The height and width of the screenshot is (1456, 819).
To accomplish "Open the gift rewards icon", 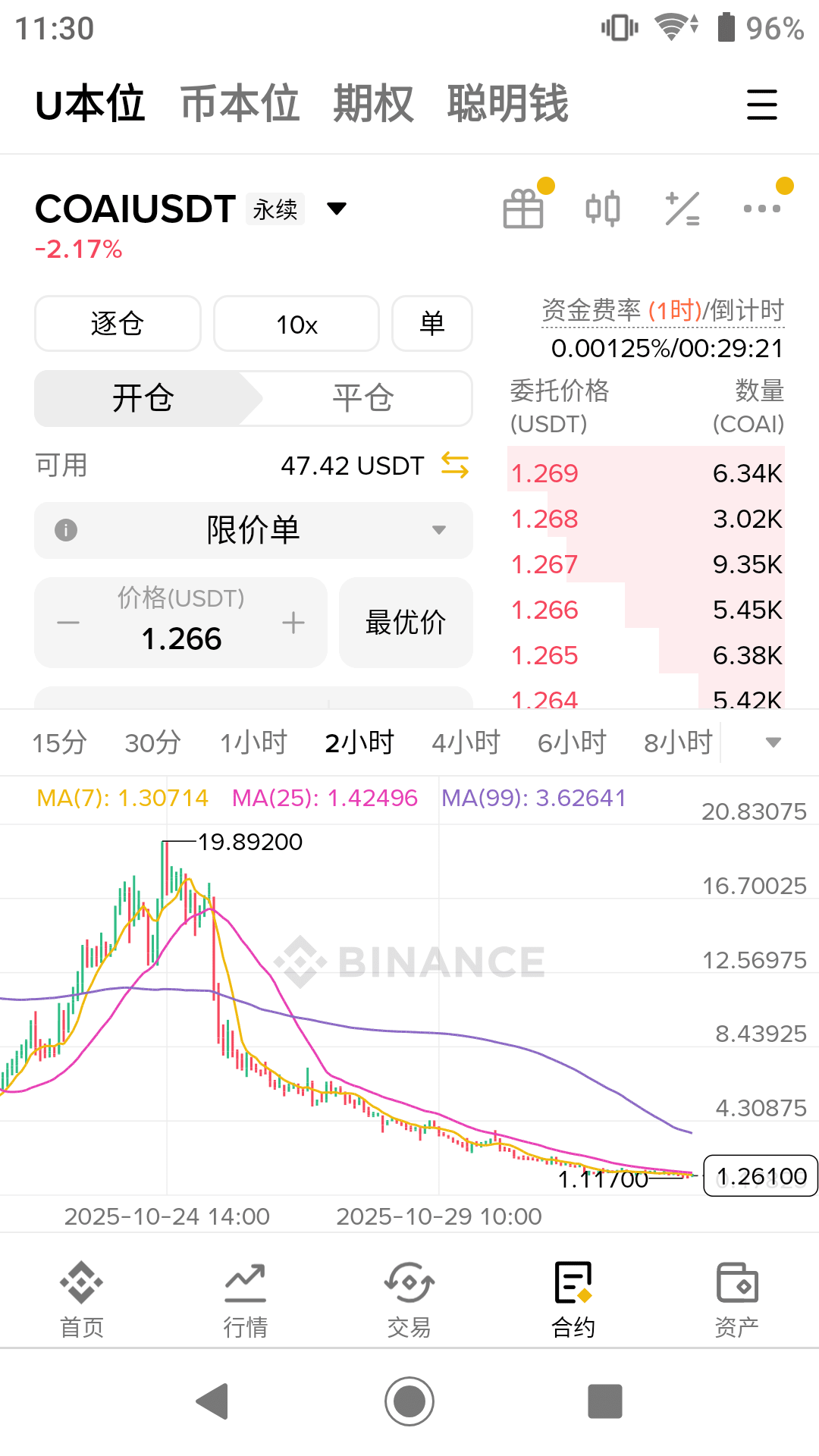I will pos(523,209).
